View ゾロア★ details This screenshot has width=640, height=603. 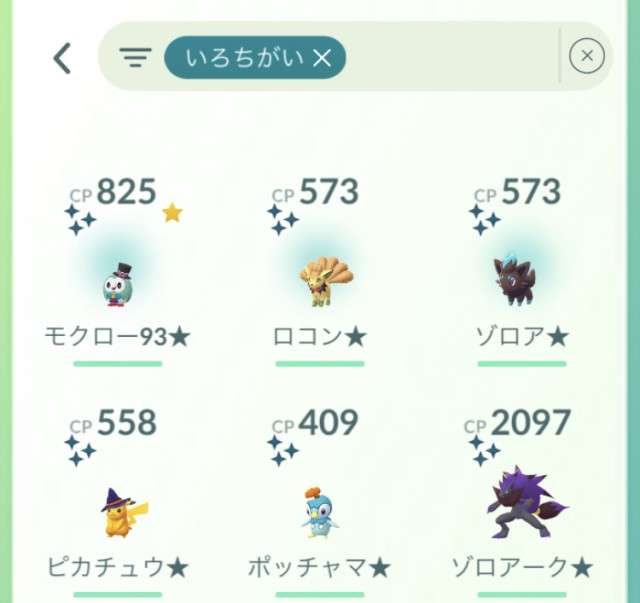[x=522, y=283]
